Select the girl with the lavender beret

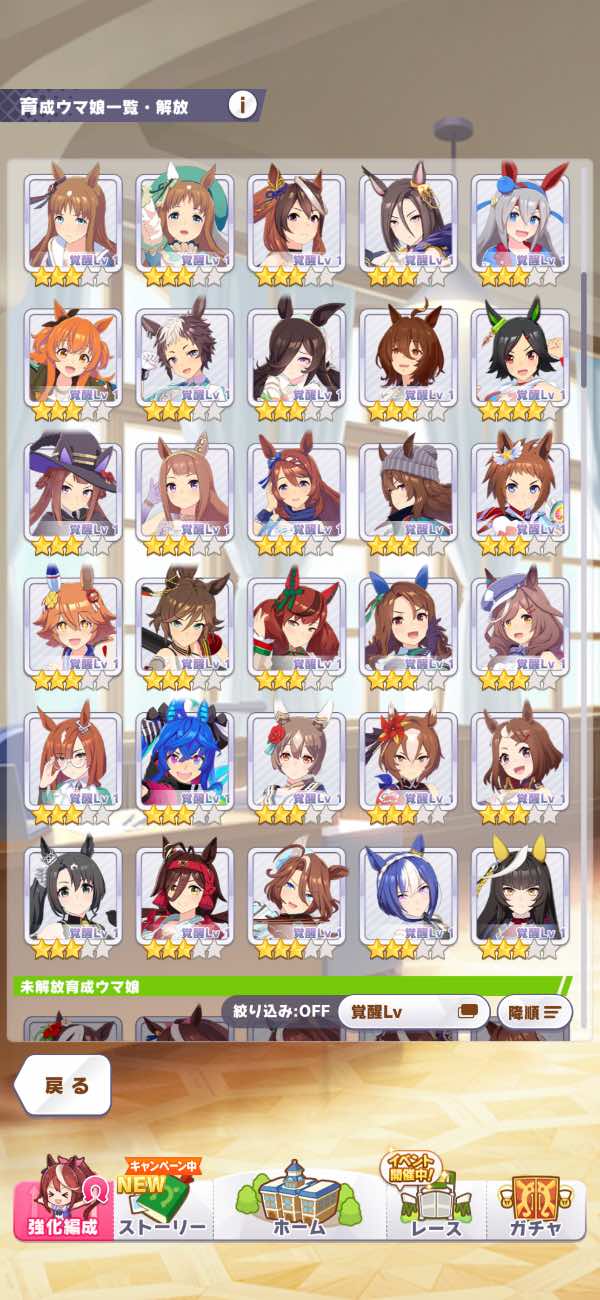point(519,627)
